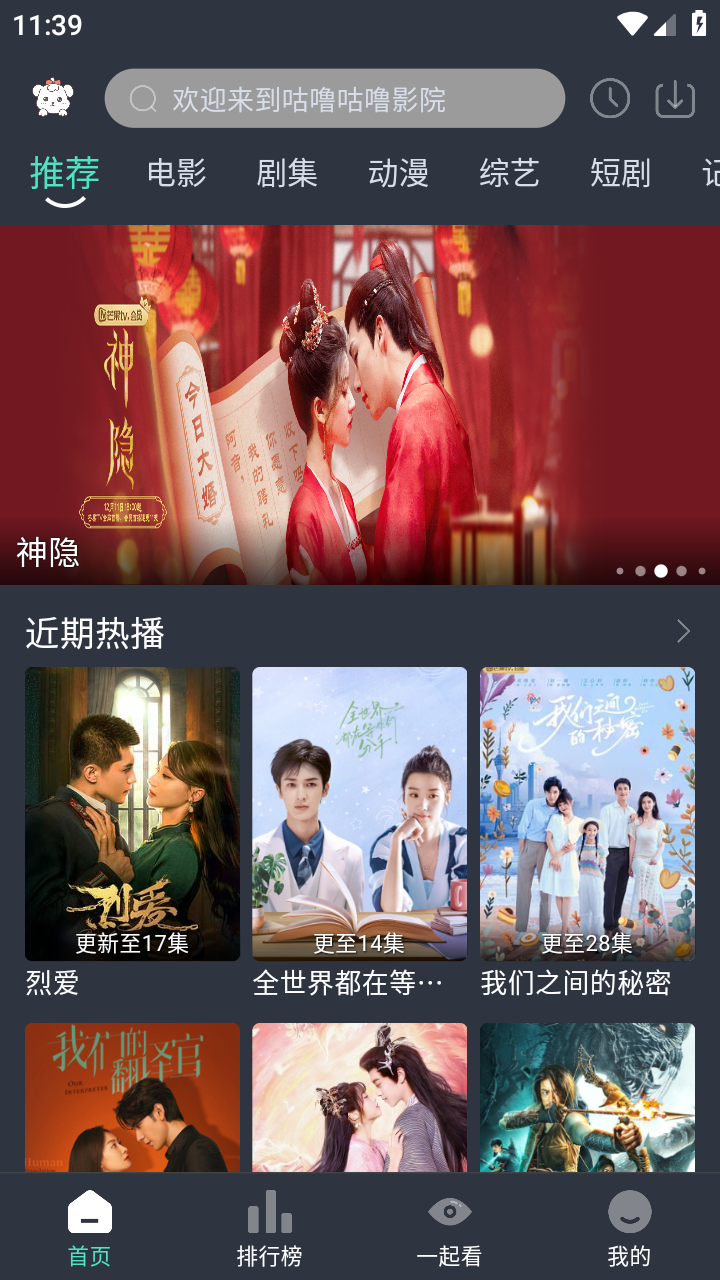The height and width of the screenshot is (1280, 720).
Task: Open 全世界都在等 series details
Action: (x=360, y=812)
